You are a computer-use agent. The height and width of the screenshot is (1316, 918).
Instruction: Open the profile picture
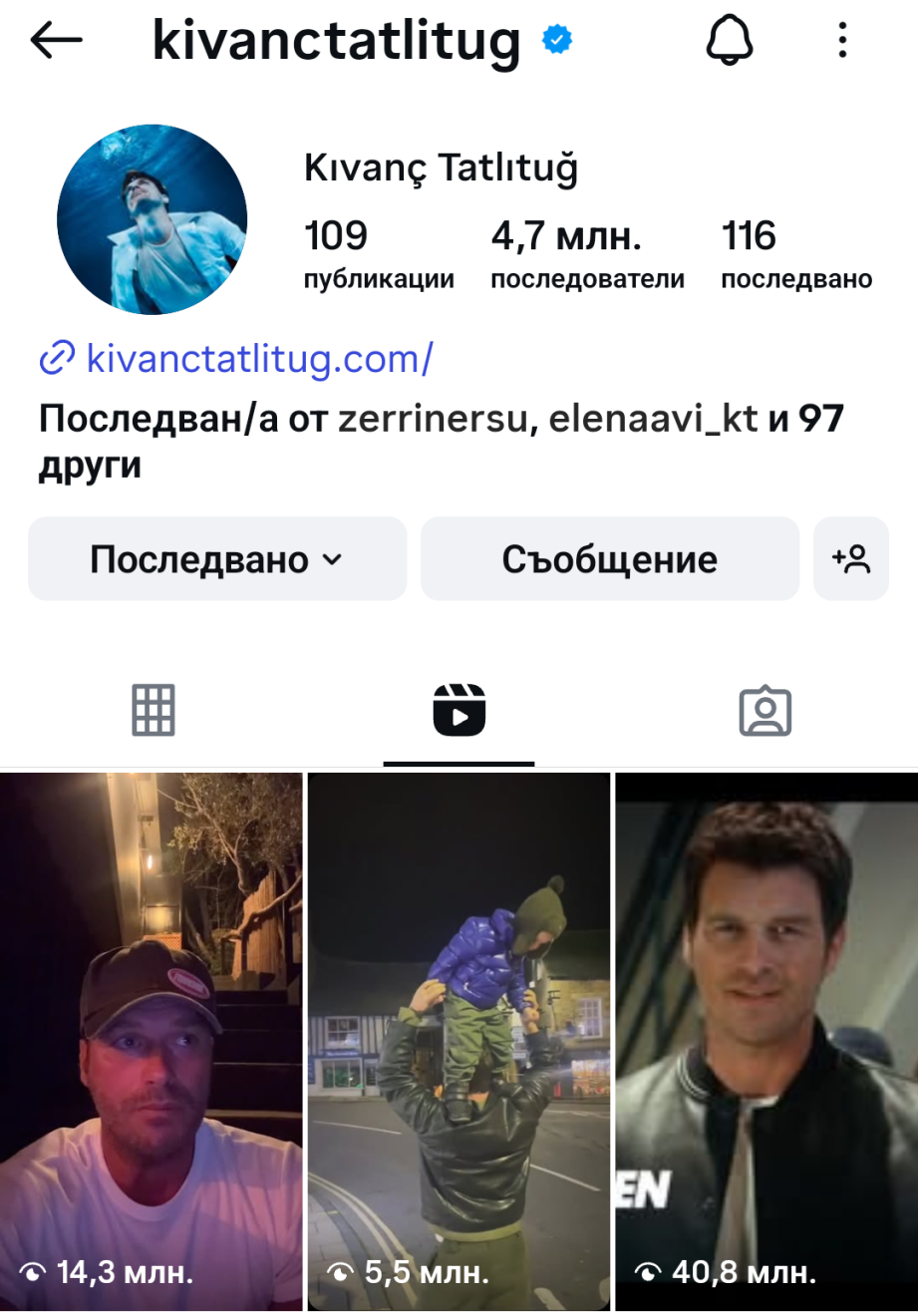pyautogui.click(x=152, y=219)
